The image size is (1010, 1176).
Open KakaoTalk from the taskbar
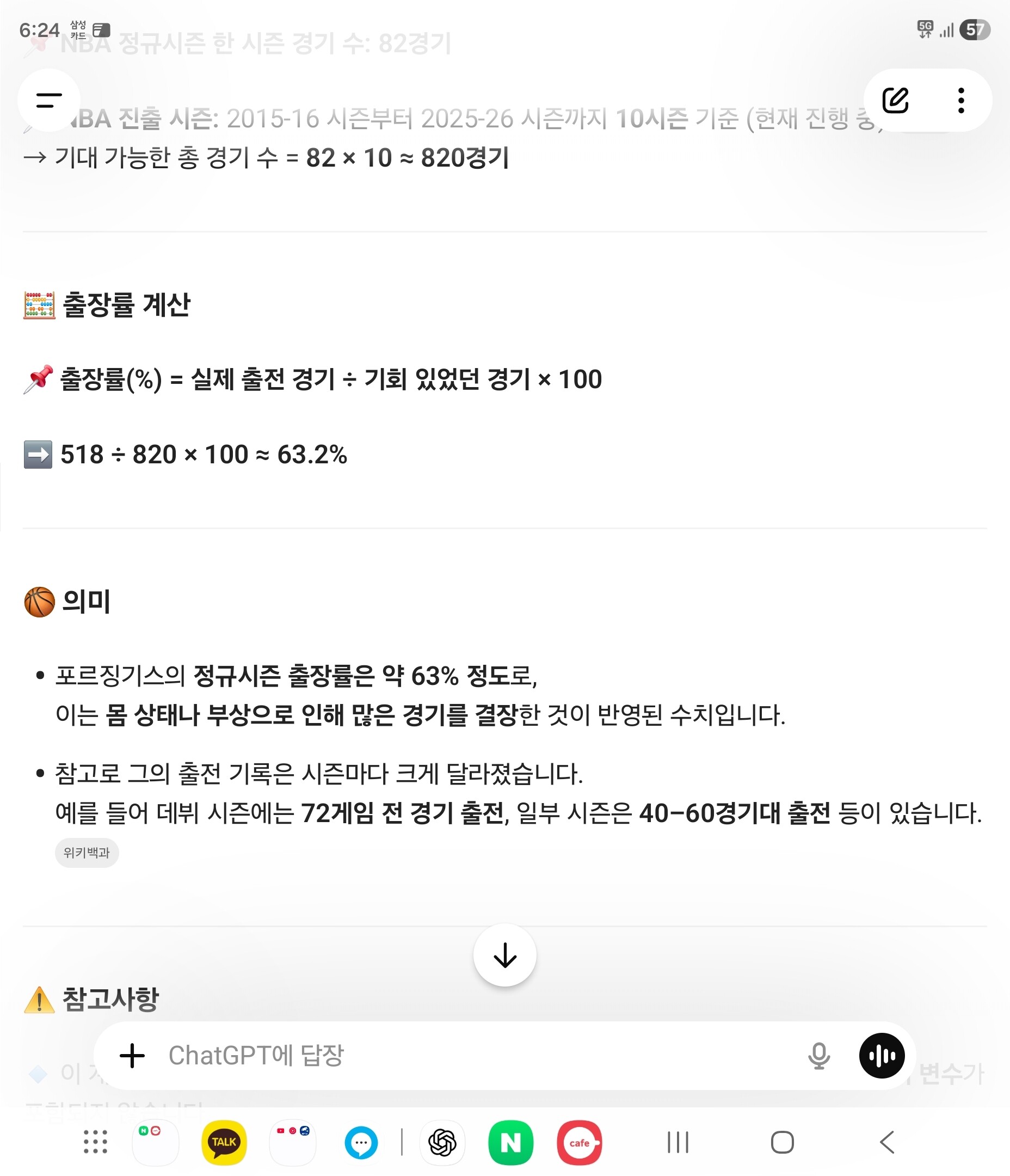coord(224,1142)
